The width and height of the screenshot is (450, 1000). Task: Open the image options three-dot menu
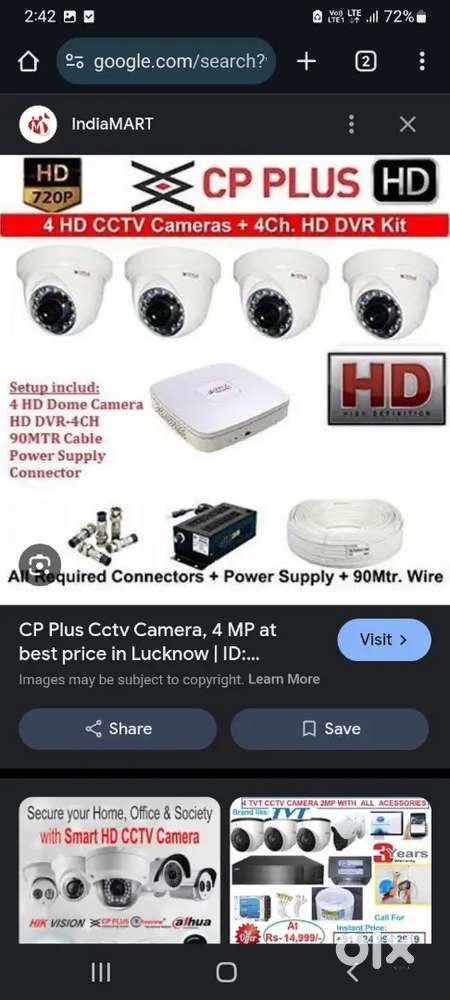pos(351,124)
